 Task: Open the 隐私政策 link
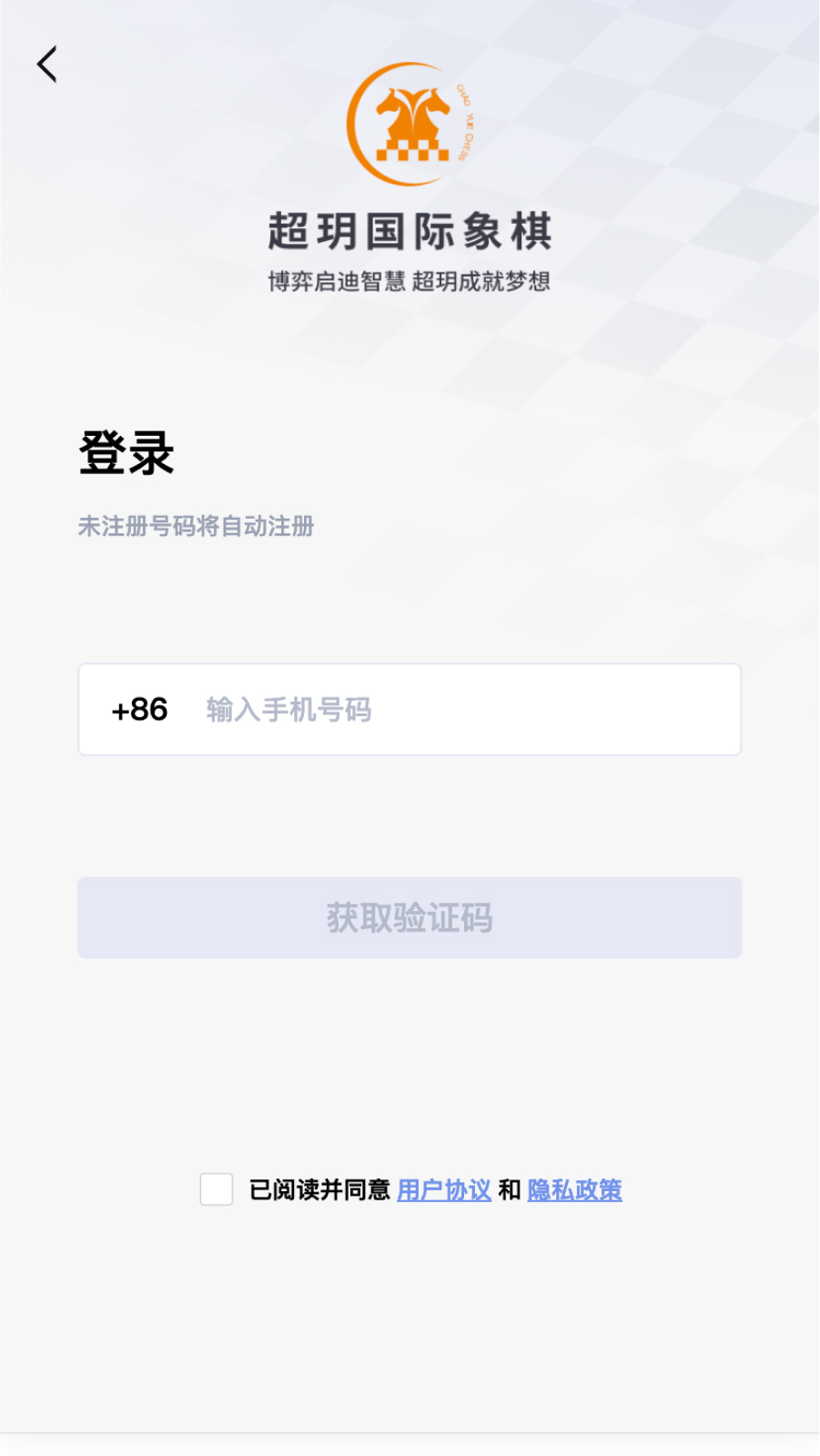pos(574,1190)
